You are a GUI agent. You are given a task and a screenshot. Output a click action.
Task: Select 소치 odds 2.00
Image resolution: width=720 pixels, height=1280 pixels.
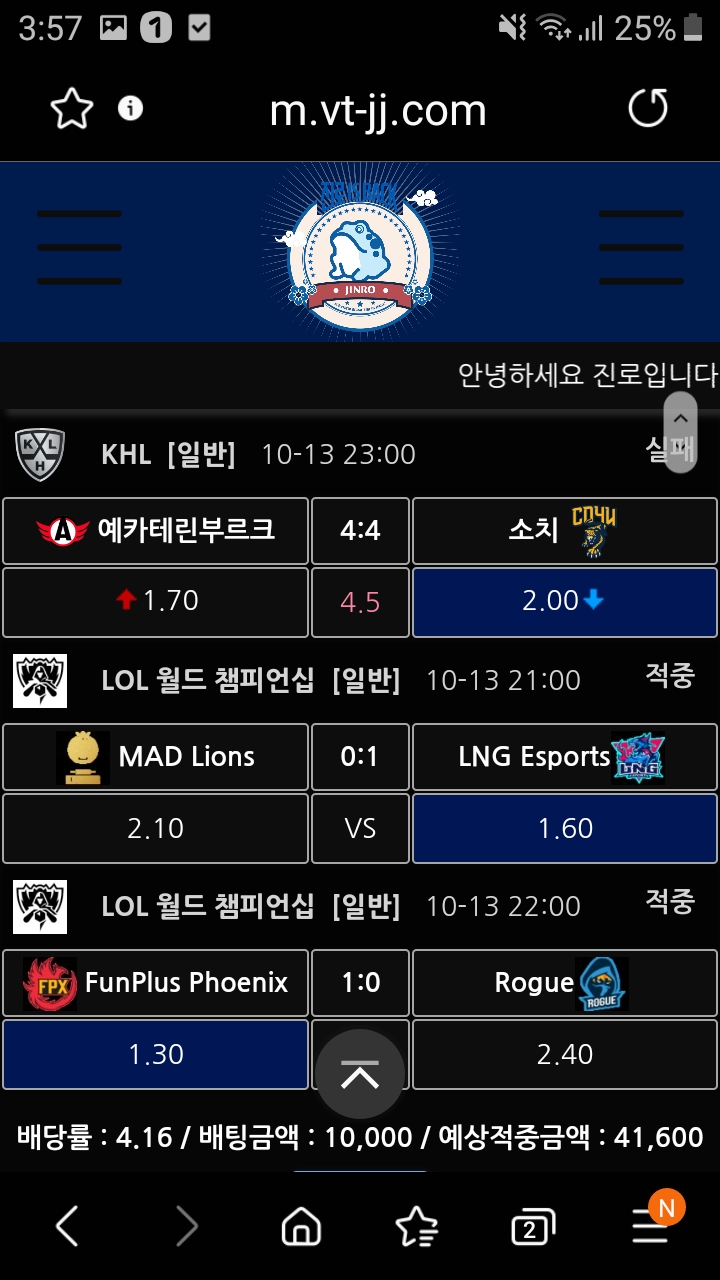(564, 601)
